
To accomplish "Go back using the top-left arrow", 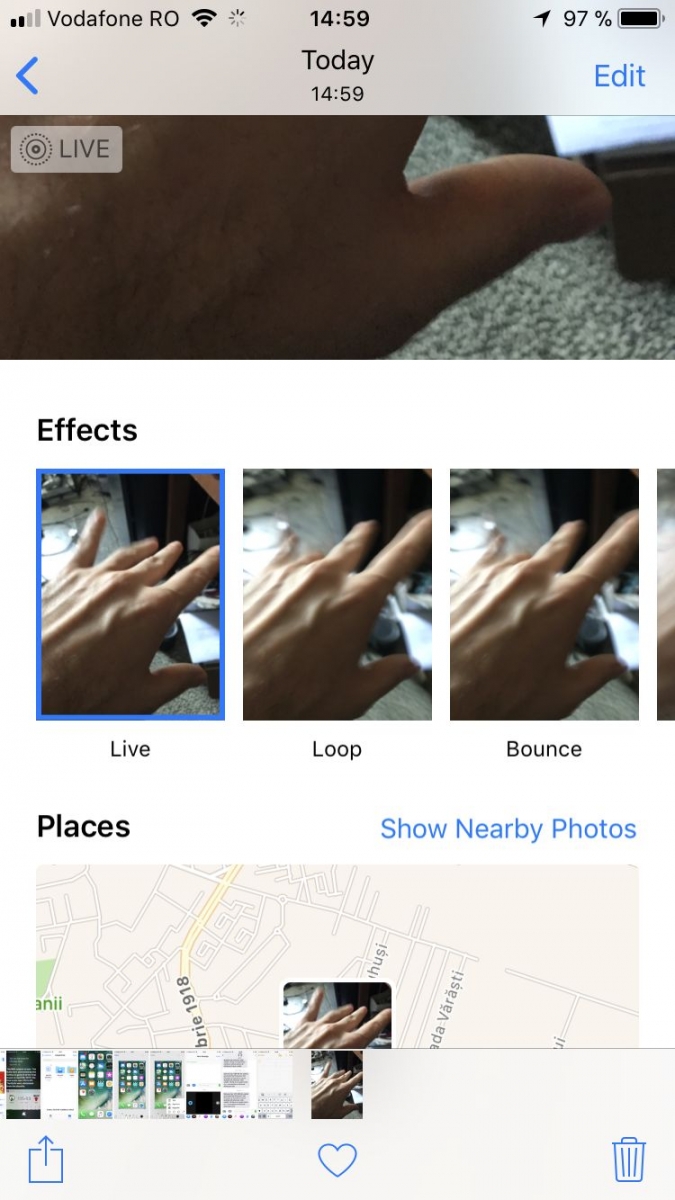I will [27, 76].
